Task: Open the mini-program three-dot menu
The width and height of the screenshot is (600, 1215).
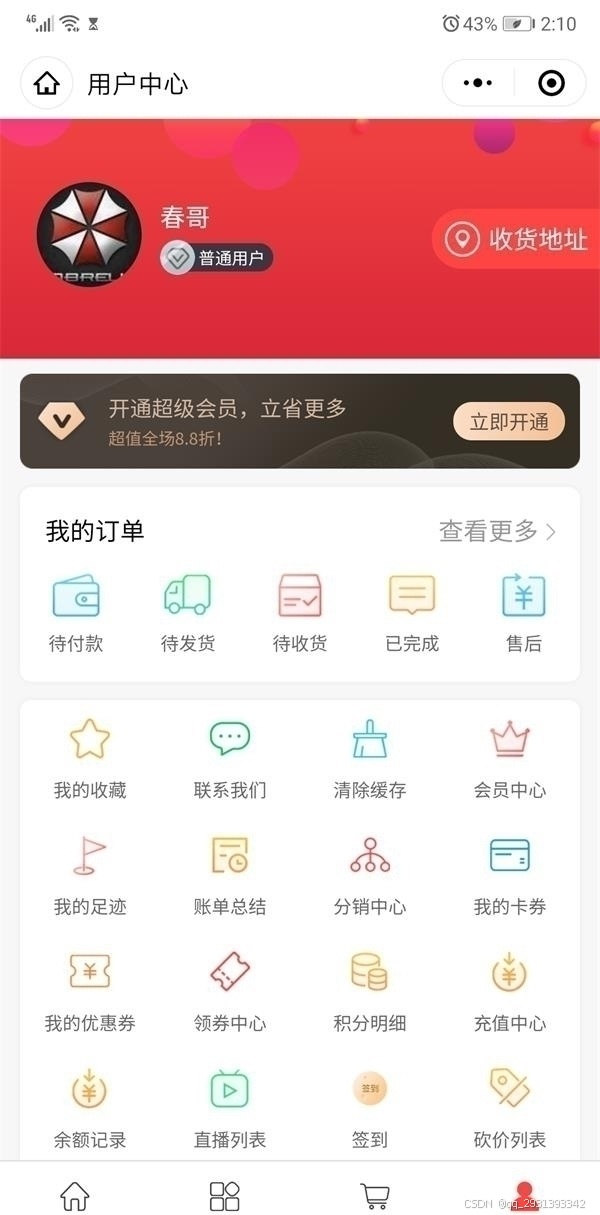Action: (x=478, y=83)
